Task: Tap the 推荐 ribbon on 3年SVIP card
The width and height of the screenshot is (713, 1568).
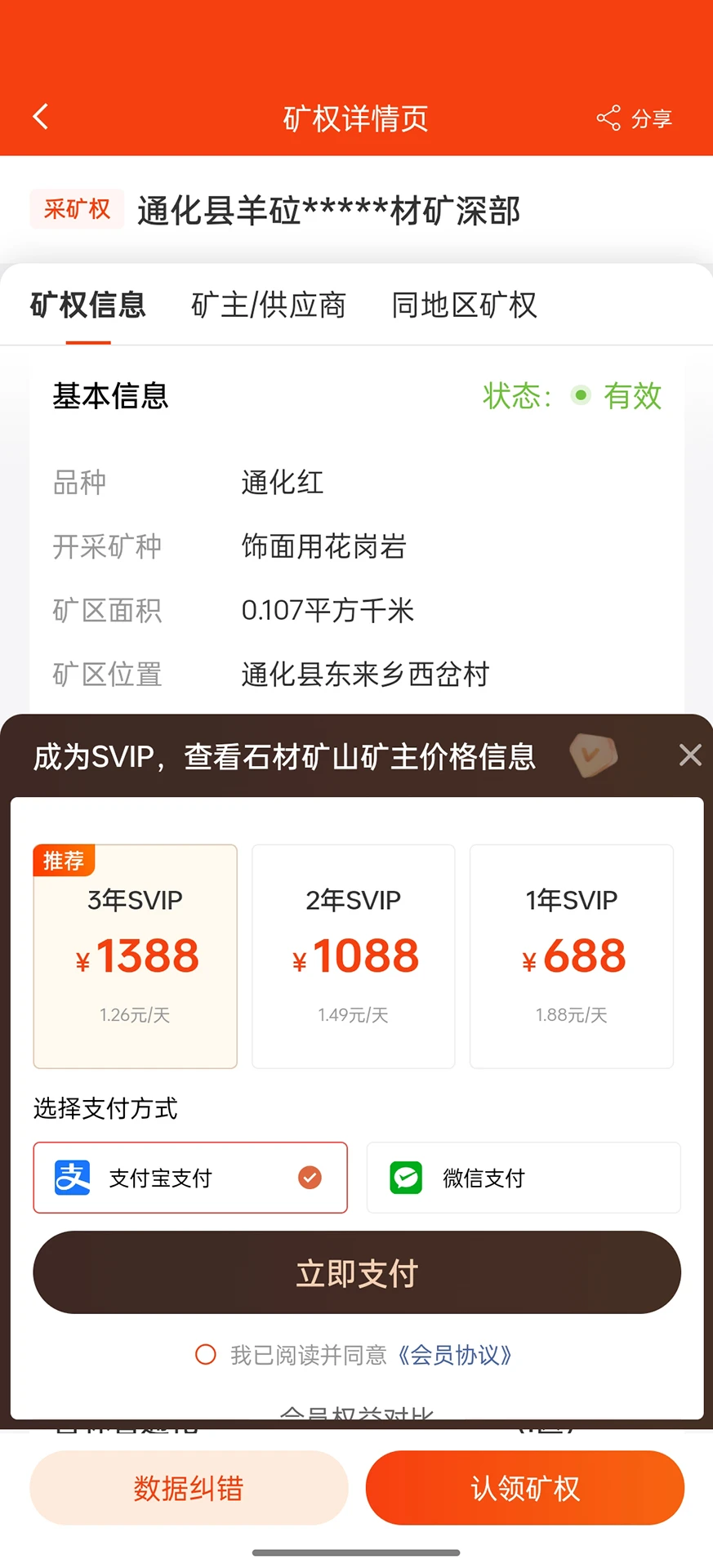Action: click(x=64, y=861)
